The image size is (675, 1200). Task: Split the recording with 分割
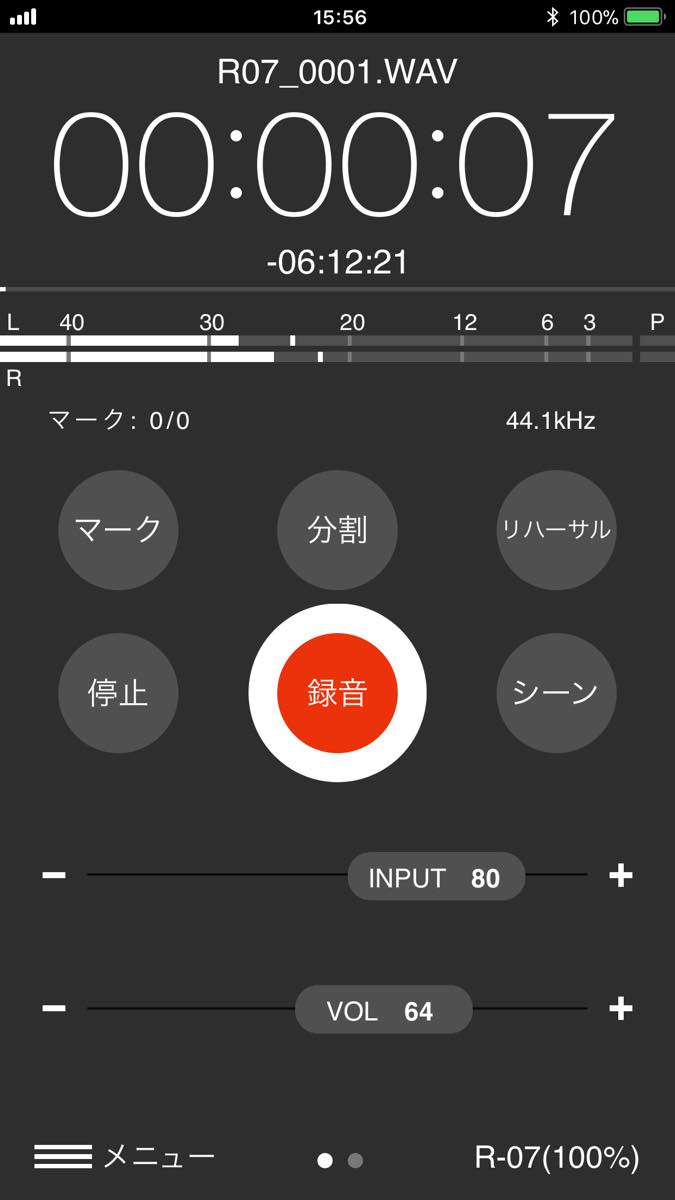(337, 530)
